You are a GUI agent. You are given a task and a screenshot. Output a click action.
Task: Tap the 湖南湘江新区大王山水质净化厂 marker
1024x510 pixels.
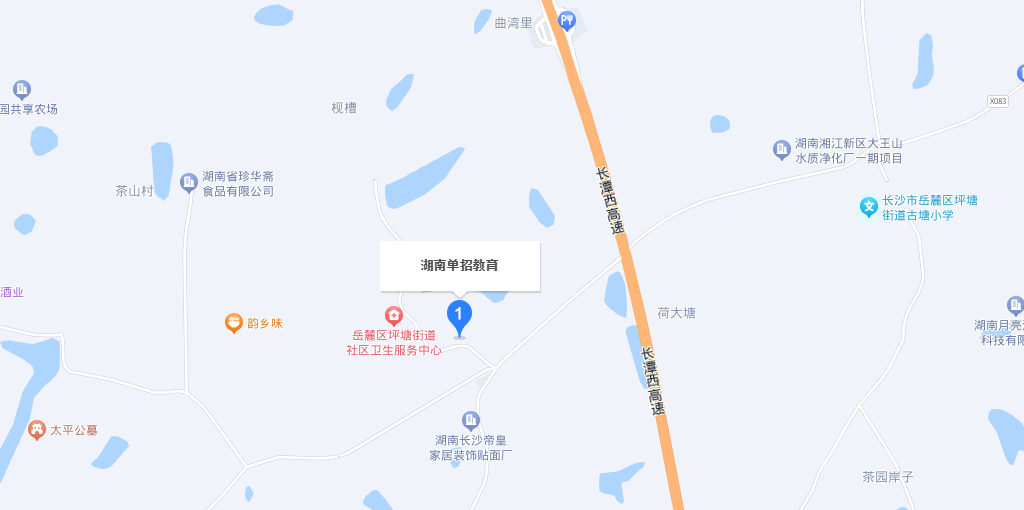tap(782, 150)
